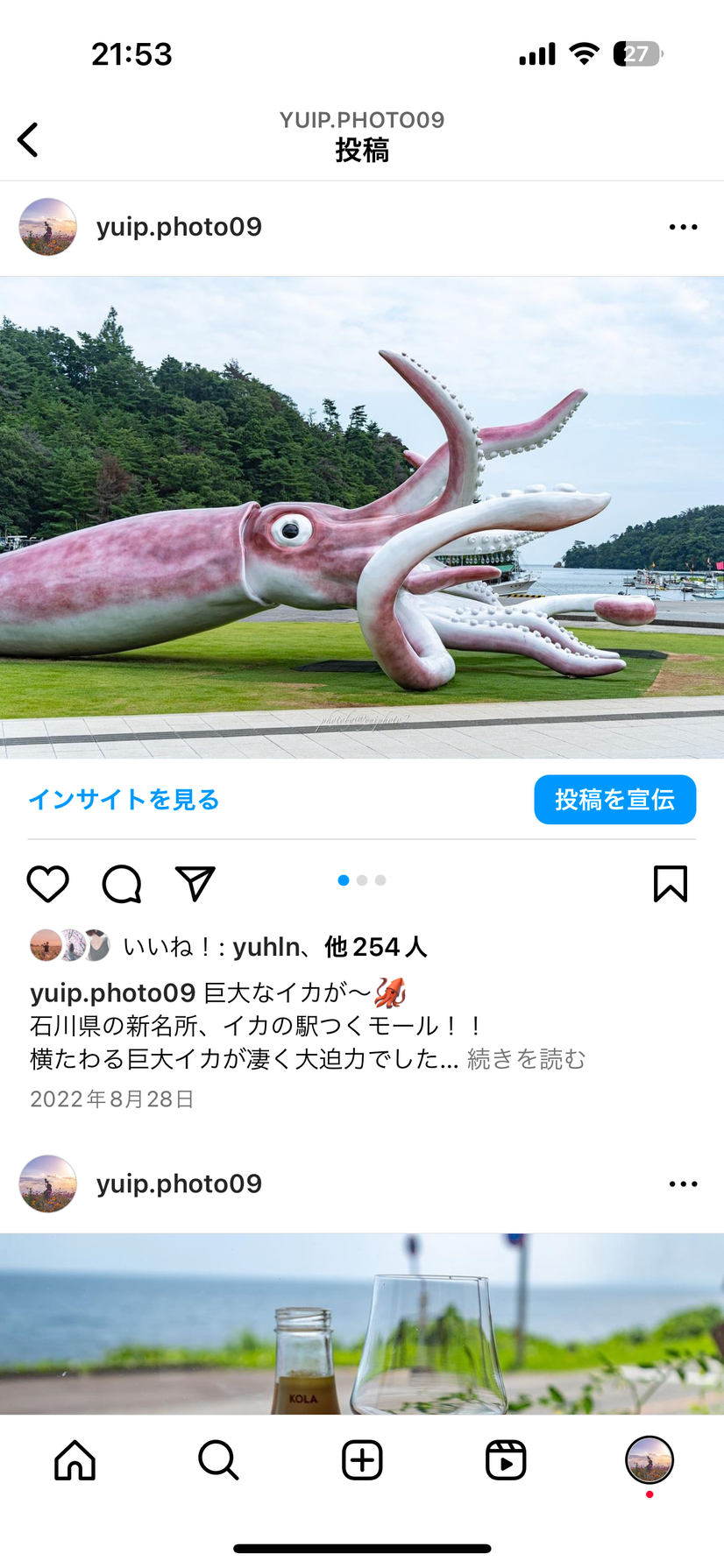
Task: Like the giant squid post
Action: point(48,884)
